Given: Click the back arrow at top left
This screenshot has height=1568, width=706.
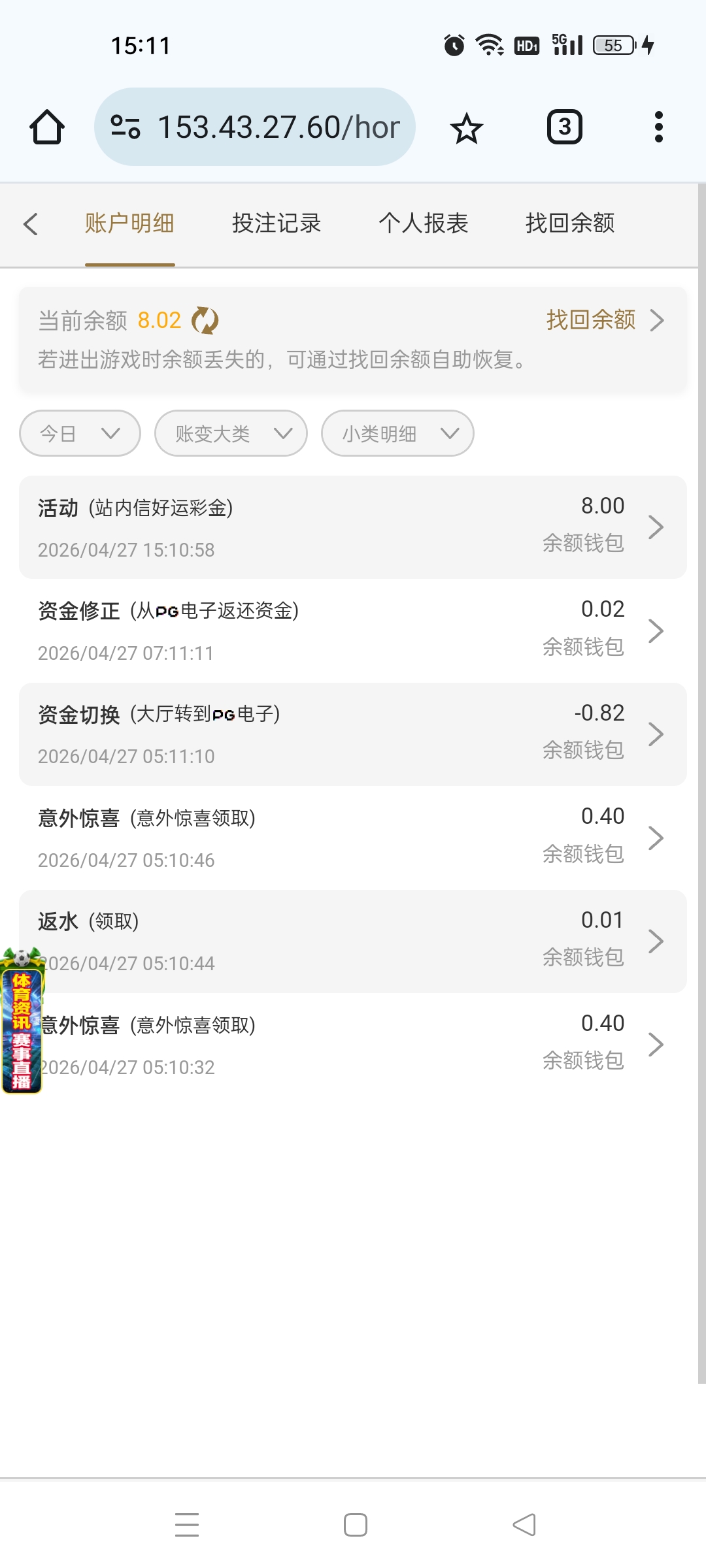Looking at the screenshot, I should (31, 223).
